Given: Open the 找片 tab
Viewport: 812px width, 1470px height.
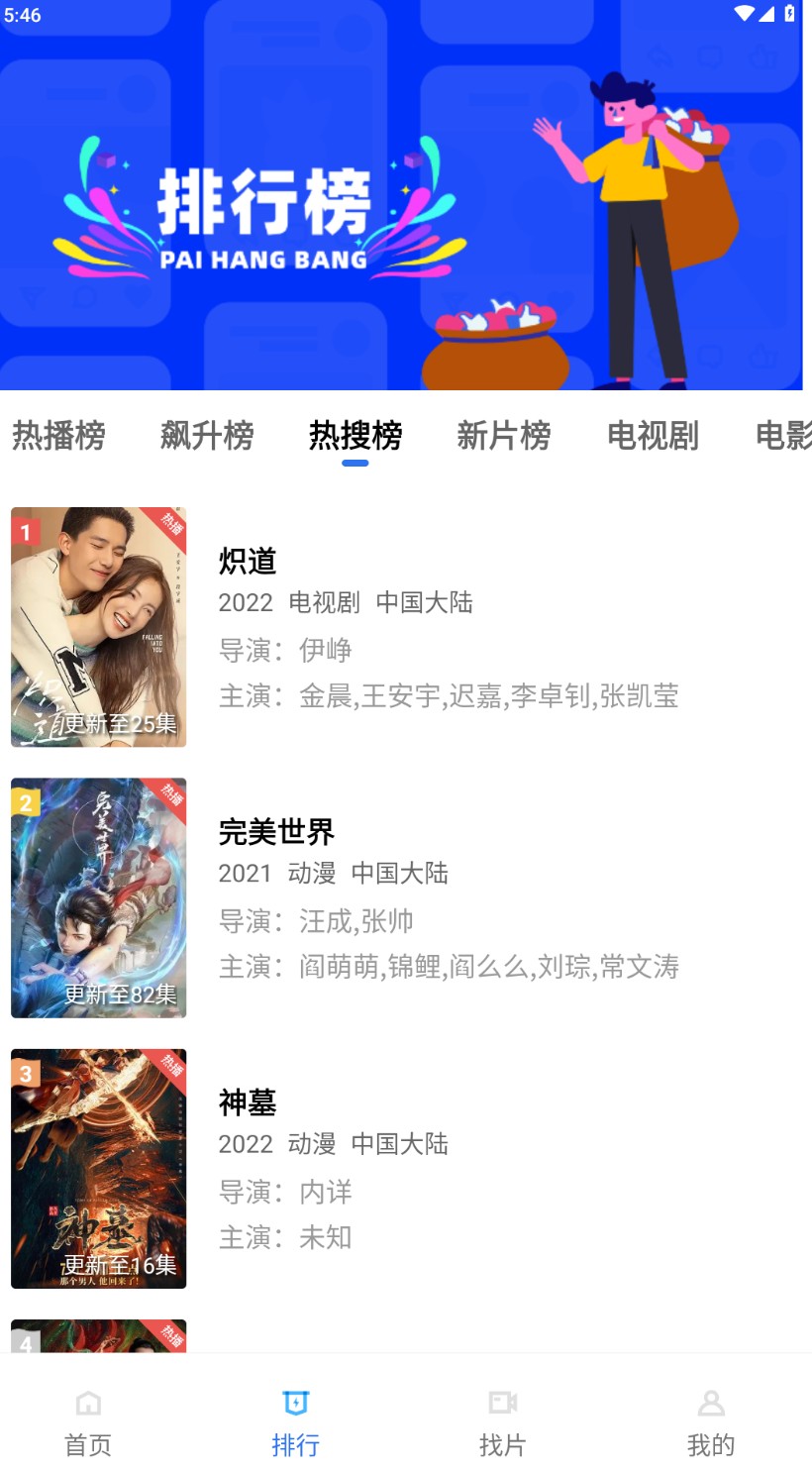Looking at the screenshot, I should 503,1422.
